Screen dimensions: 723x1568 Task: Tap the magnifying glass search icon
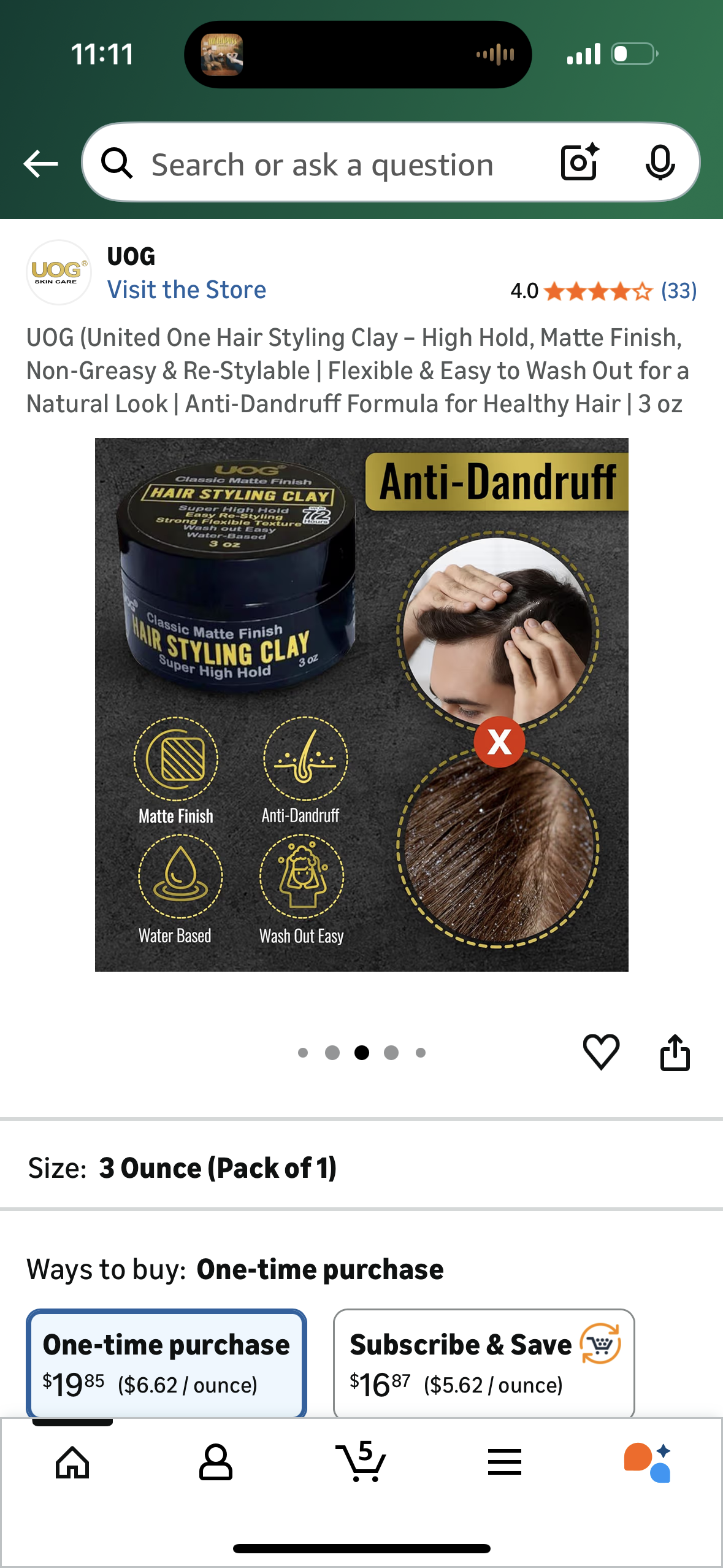[118, 163]
